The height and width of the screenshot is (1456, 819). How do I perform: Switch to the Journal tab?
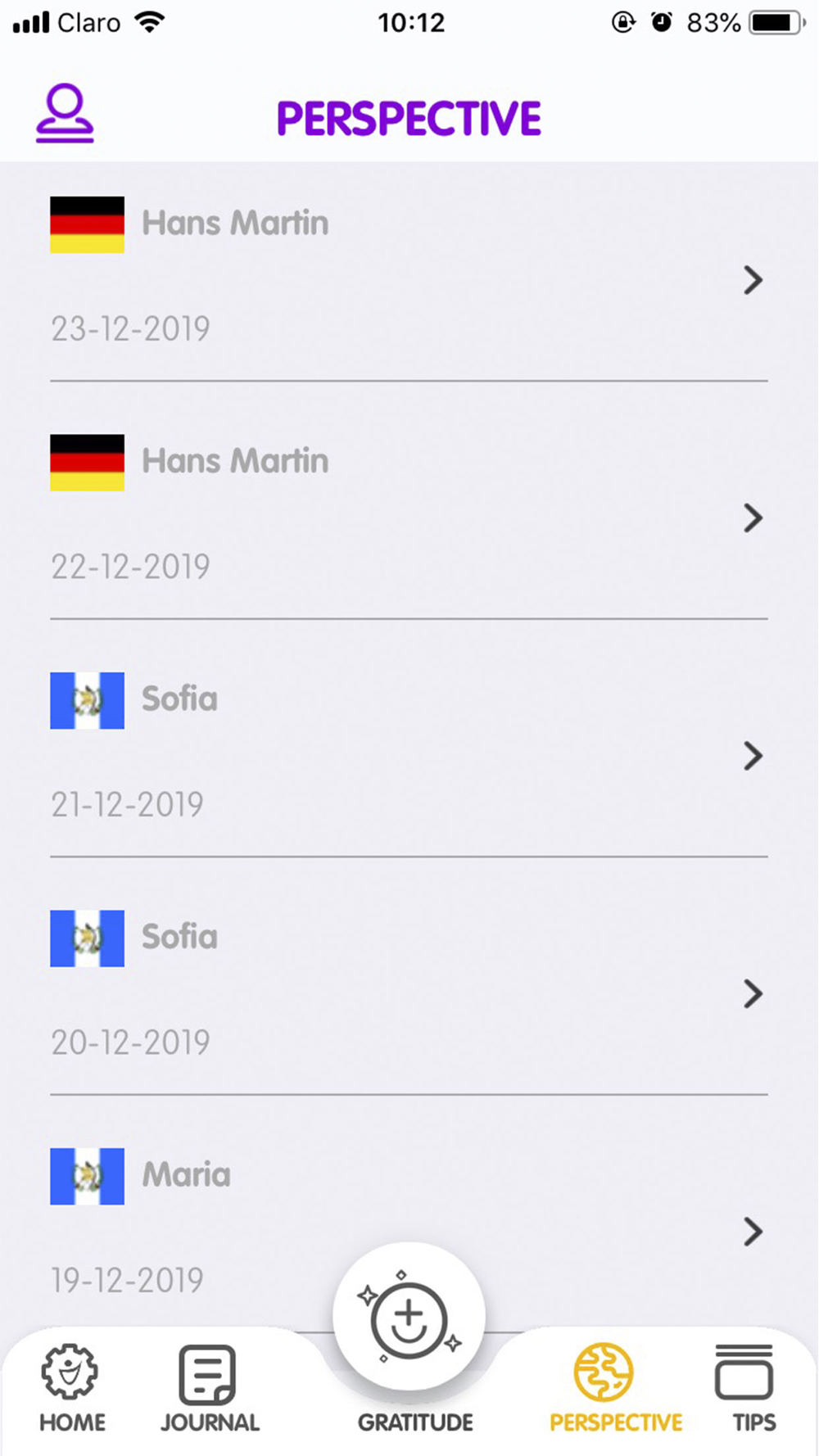(x=209, y=1387)
